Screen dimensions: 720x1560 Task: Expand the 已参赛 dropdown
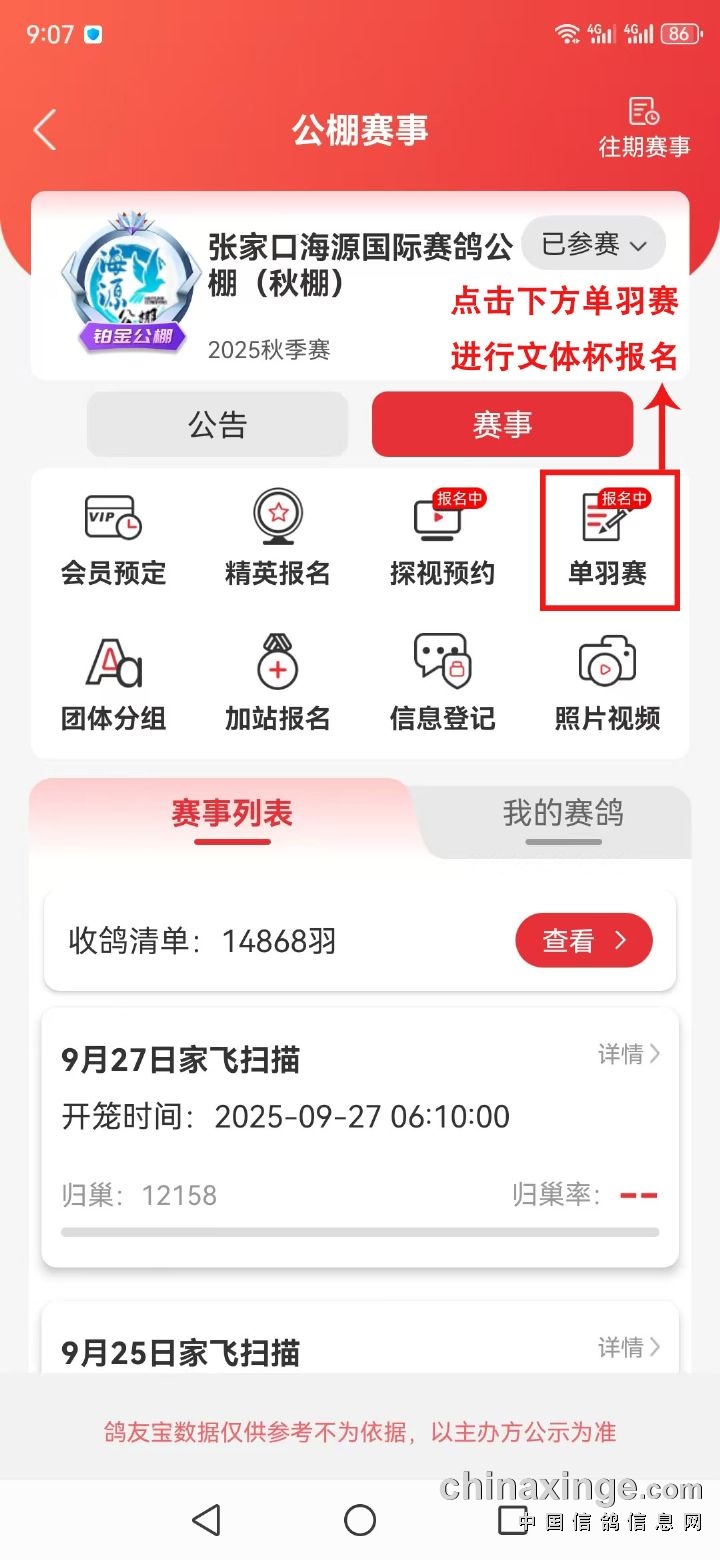[594, 244]
